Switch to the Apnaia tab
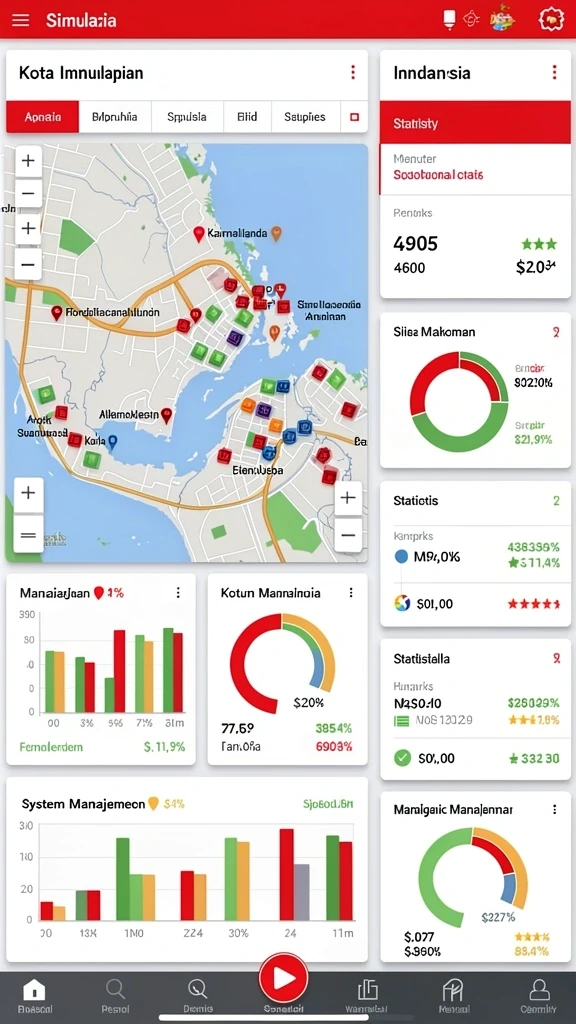The image size is (576, 1024). pos(42,117)
